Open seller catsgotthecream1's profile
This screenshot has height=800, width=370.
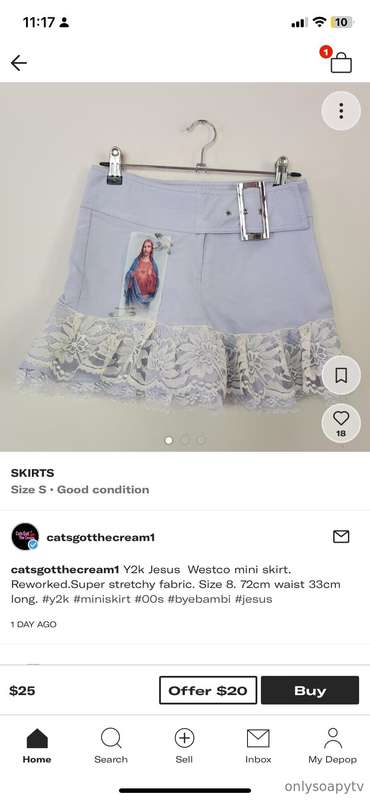101,537
